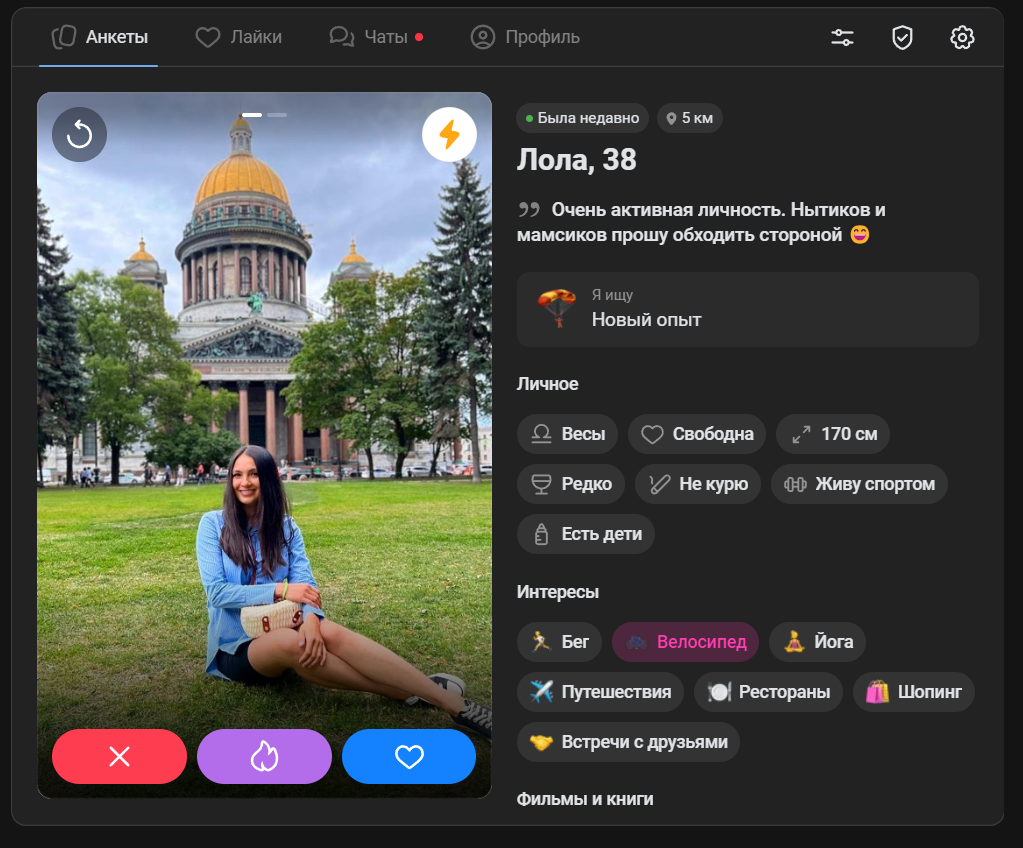Open settings gear icon

click(x=961, y=37)
